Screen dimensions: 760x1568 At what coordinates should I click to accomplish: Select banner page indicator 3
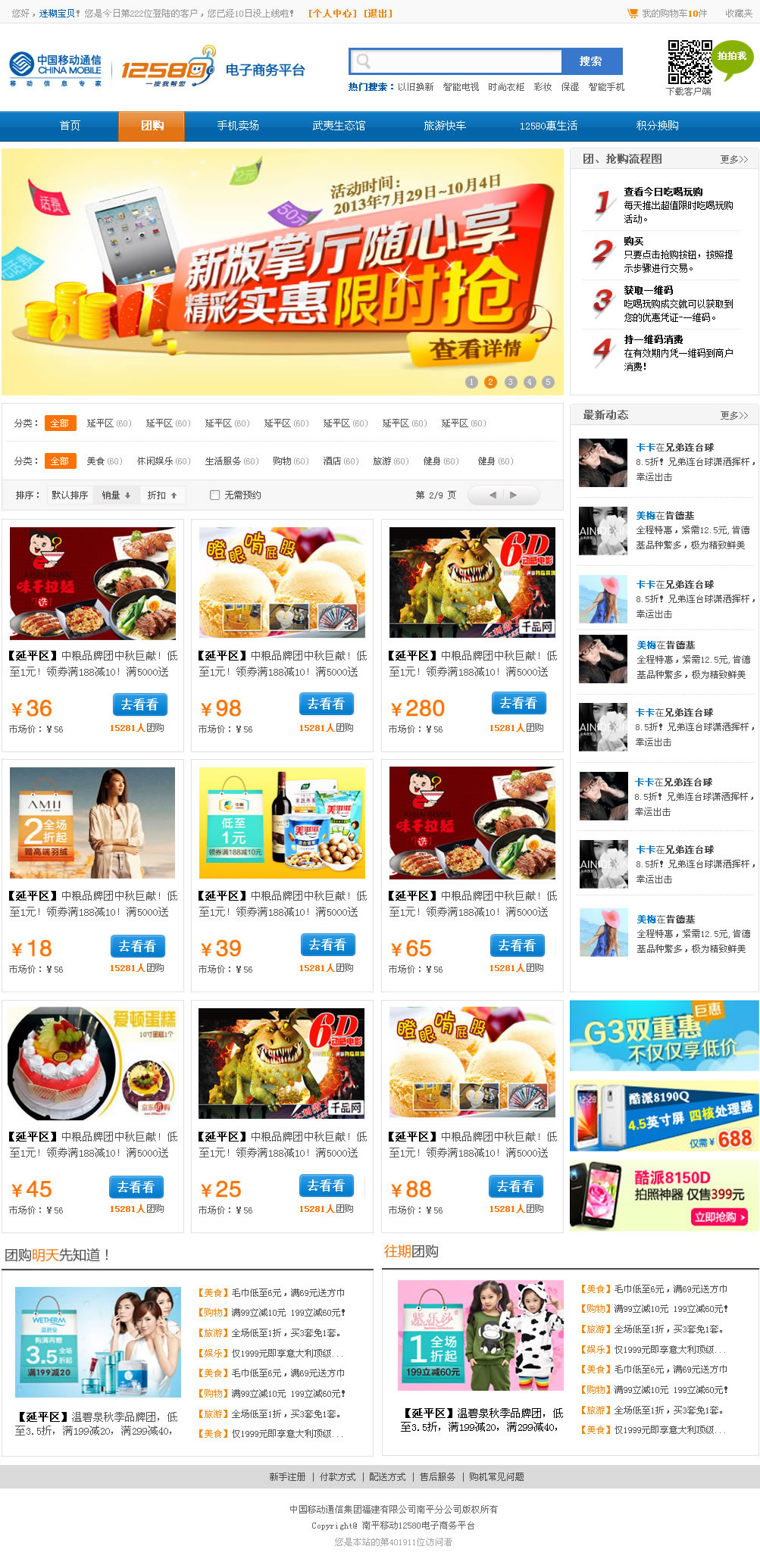pyautogui.click(x=511, y=382)
